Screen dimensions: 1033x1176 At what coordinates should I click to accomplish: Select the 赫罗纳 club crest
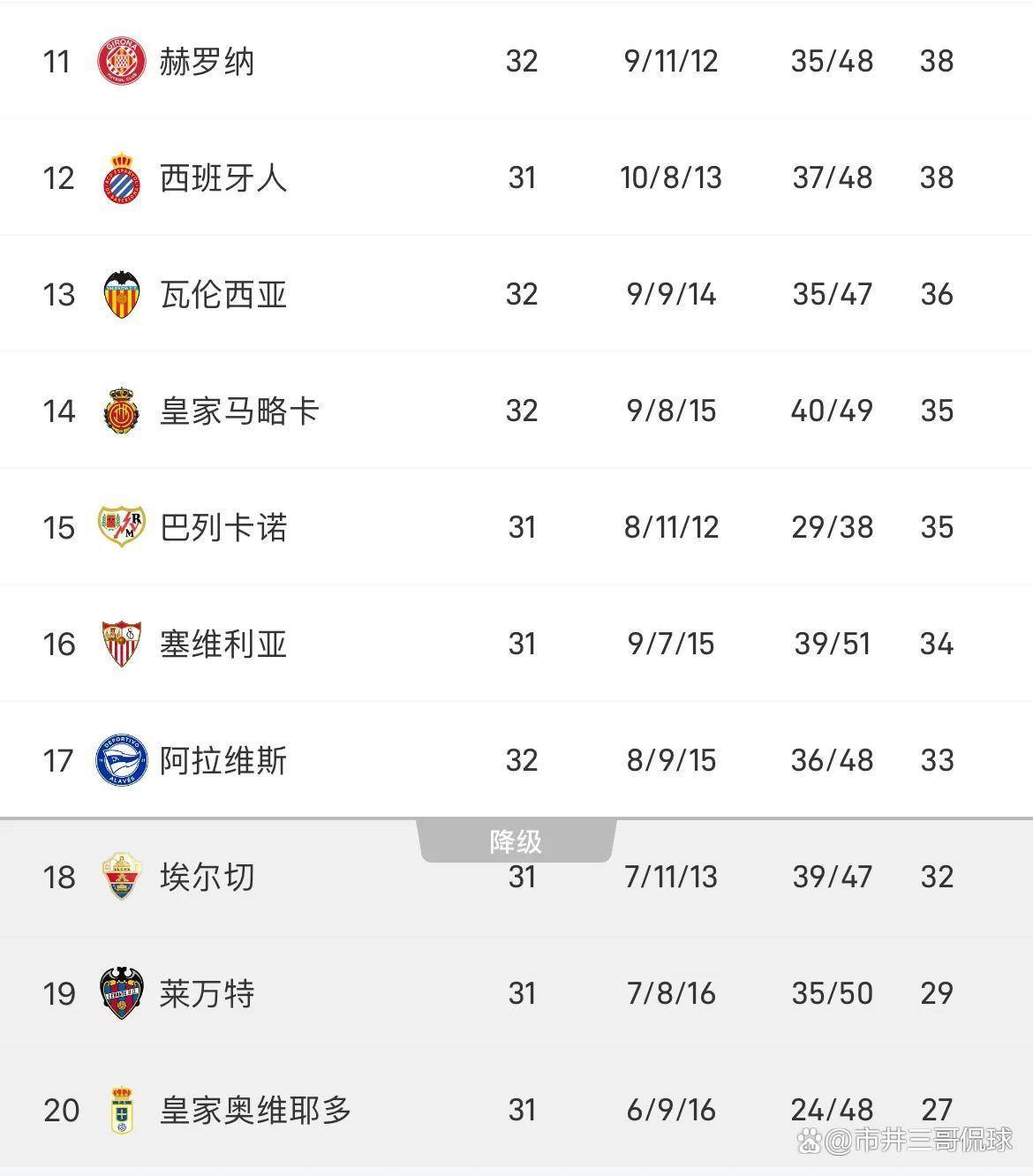(124, 60)
